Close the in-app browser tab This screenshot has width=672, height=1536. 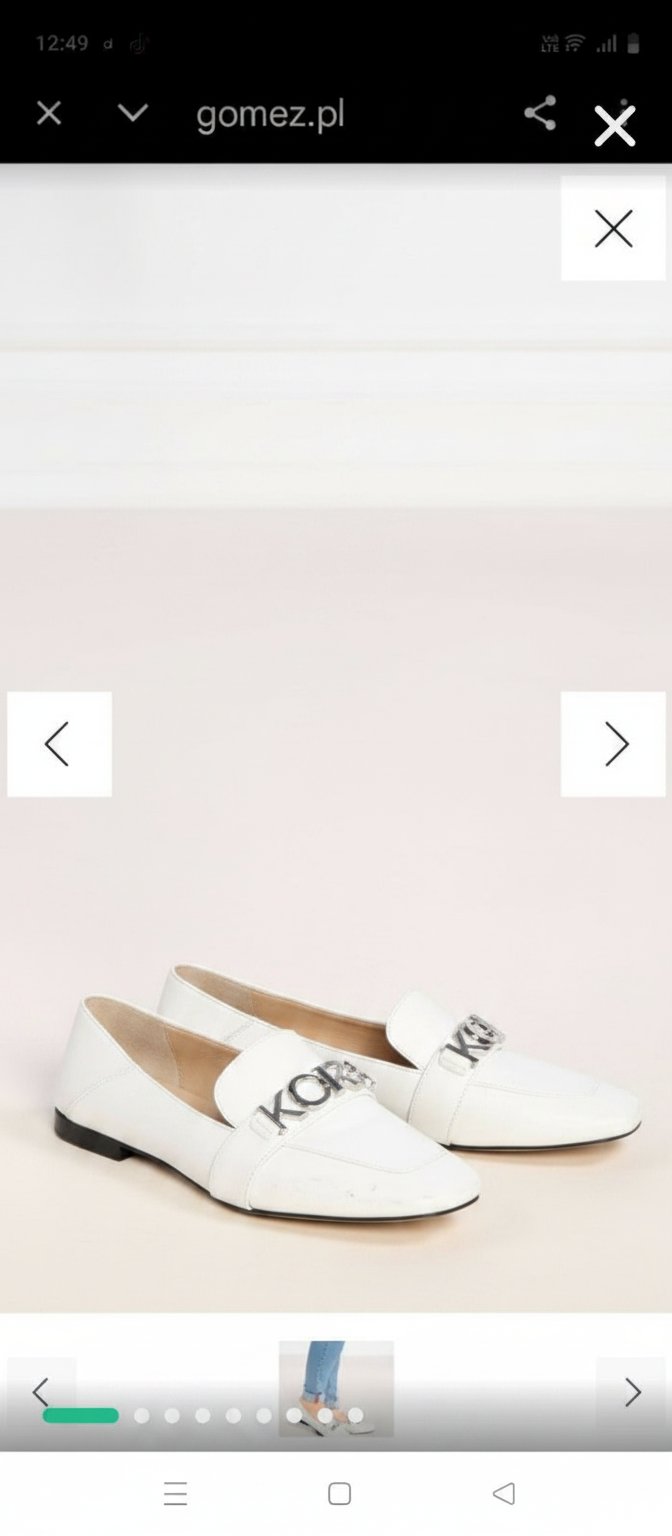coord(49,113)
